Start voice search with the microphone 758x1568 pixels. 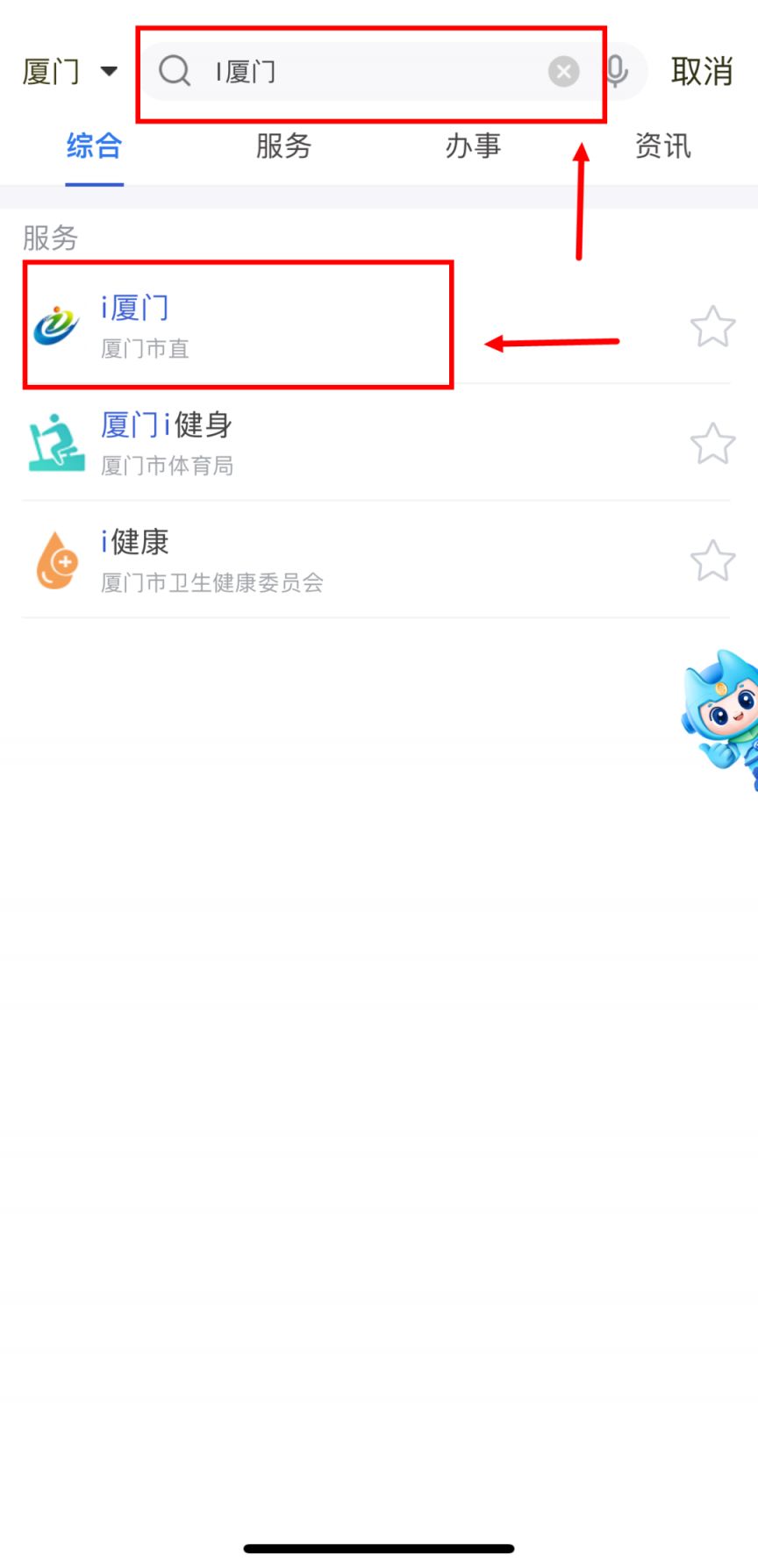pyautogui.click(x=617, y=71)
